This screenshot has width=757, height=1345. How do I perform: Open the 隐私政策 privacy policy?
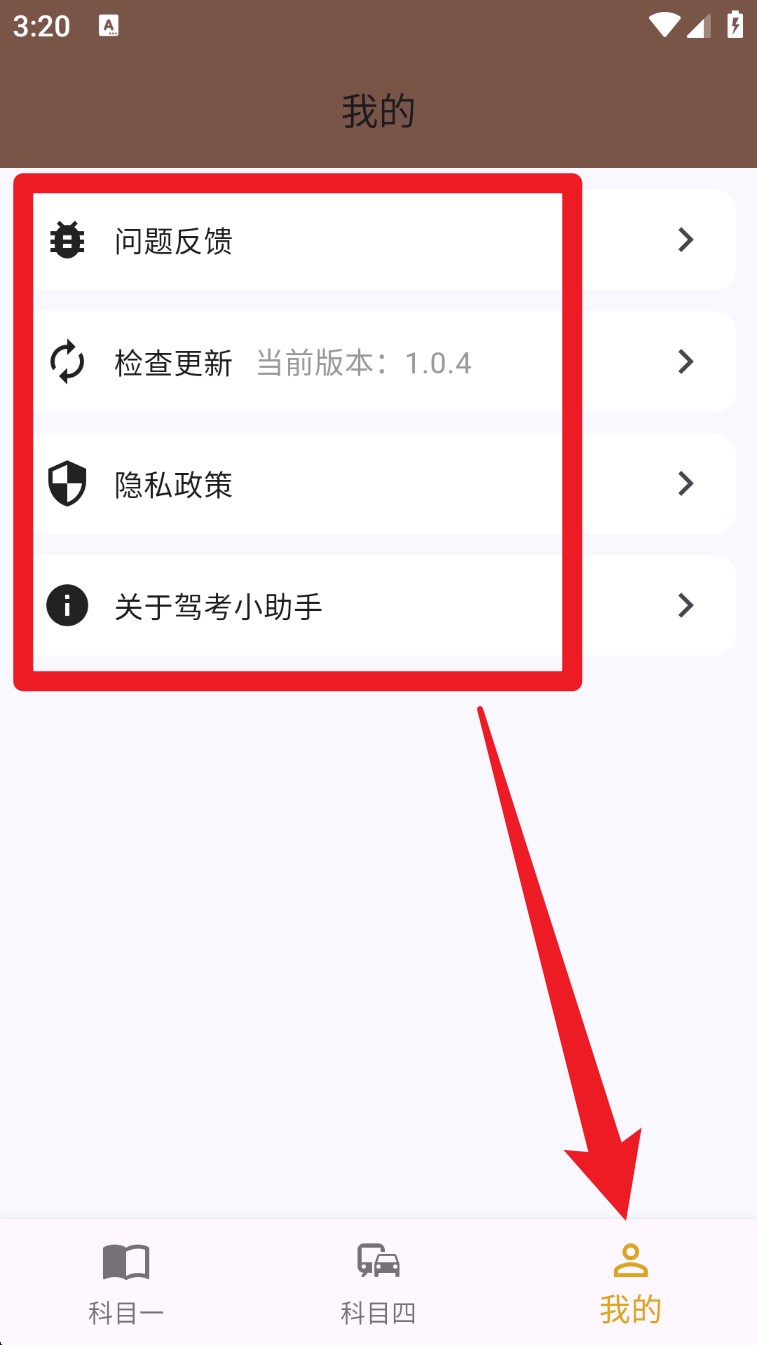click(x=380, y=484)
